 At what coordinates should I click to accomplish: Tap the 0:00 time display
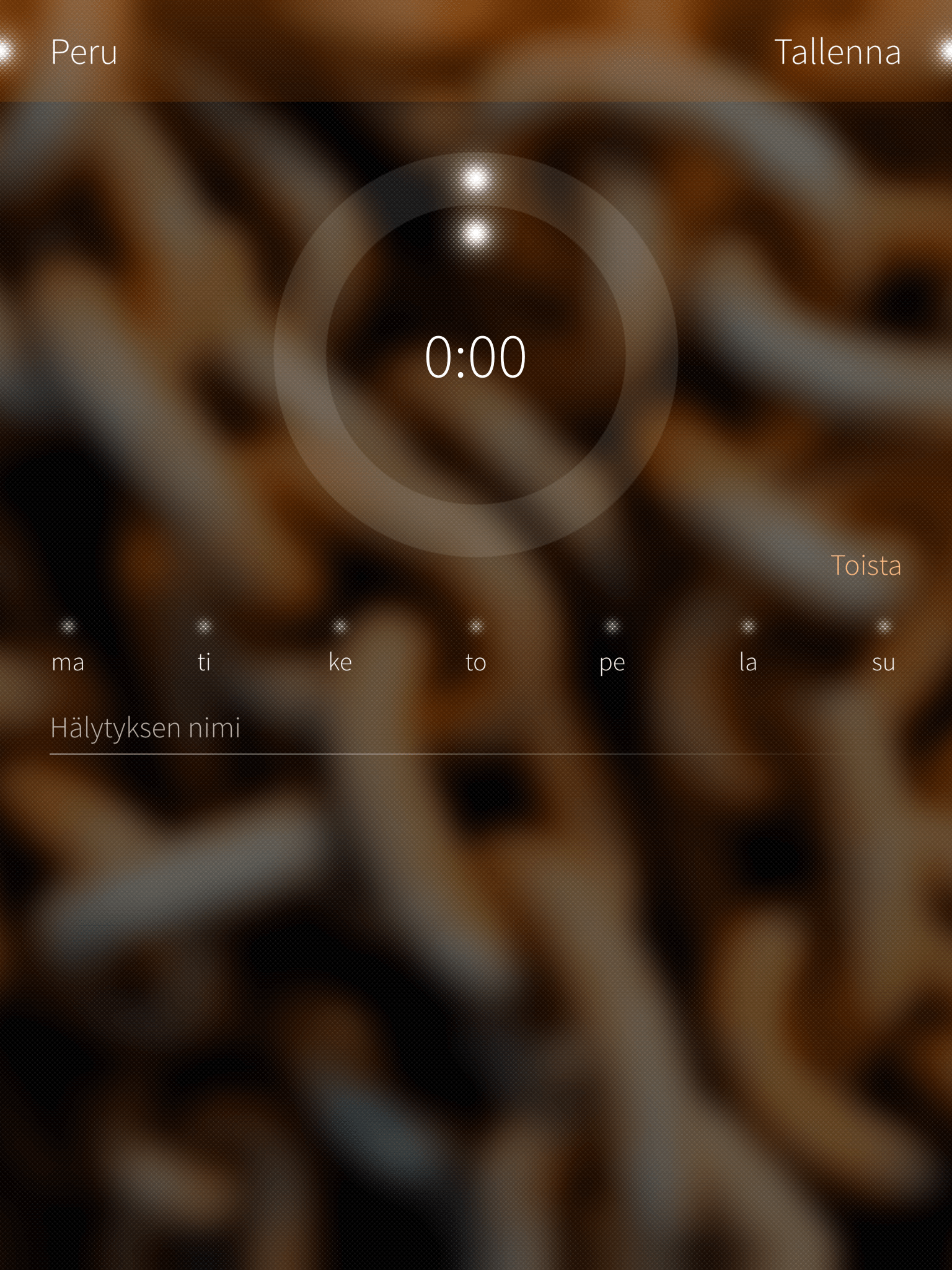coord(475,357)
